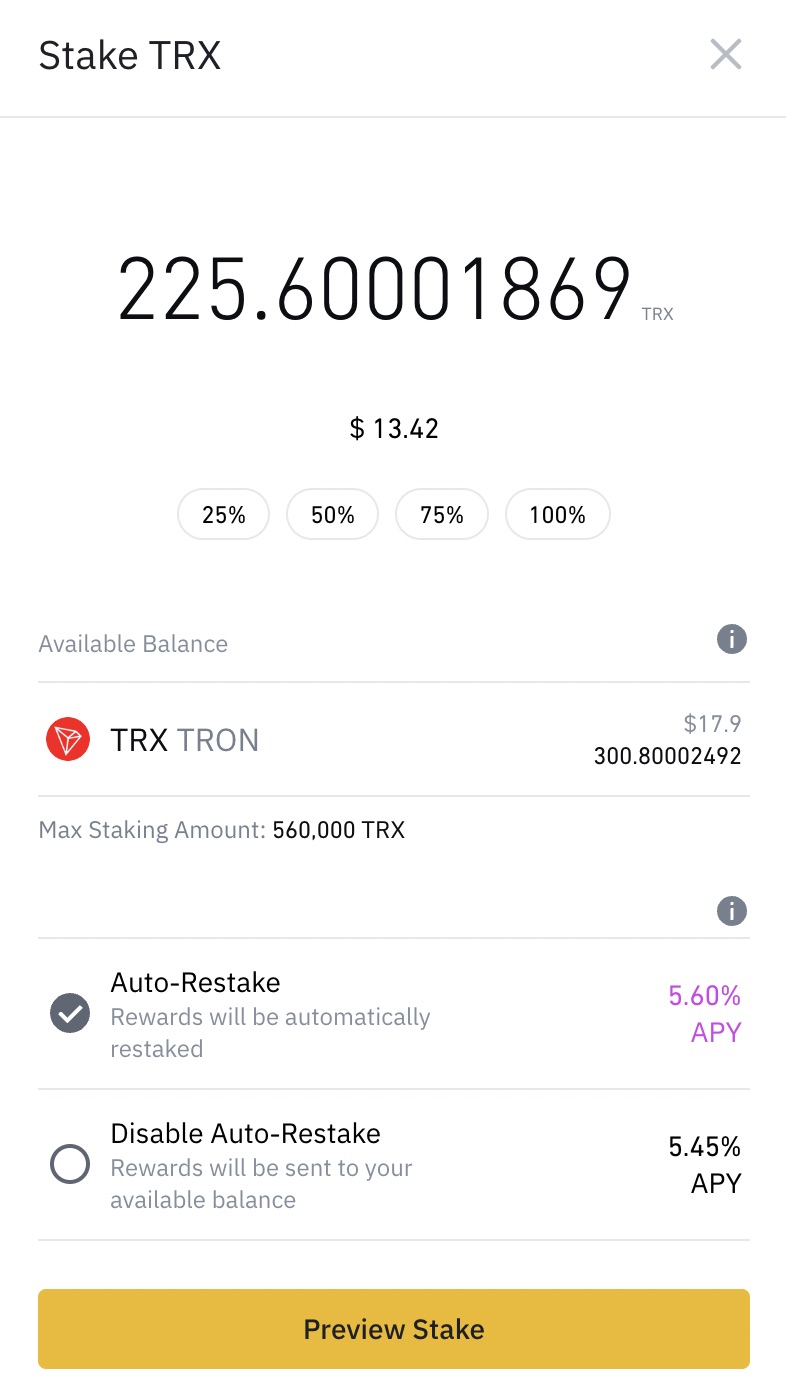Click the info icon above Auto-Restake options
This screenshot has height=1400, width=786.
(x=731, y=911)
